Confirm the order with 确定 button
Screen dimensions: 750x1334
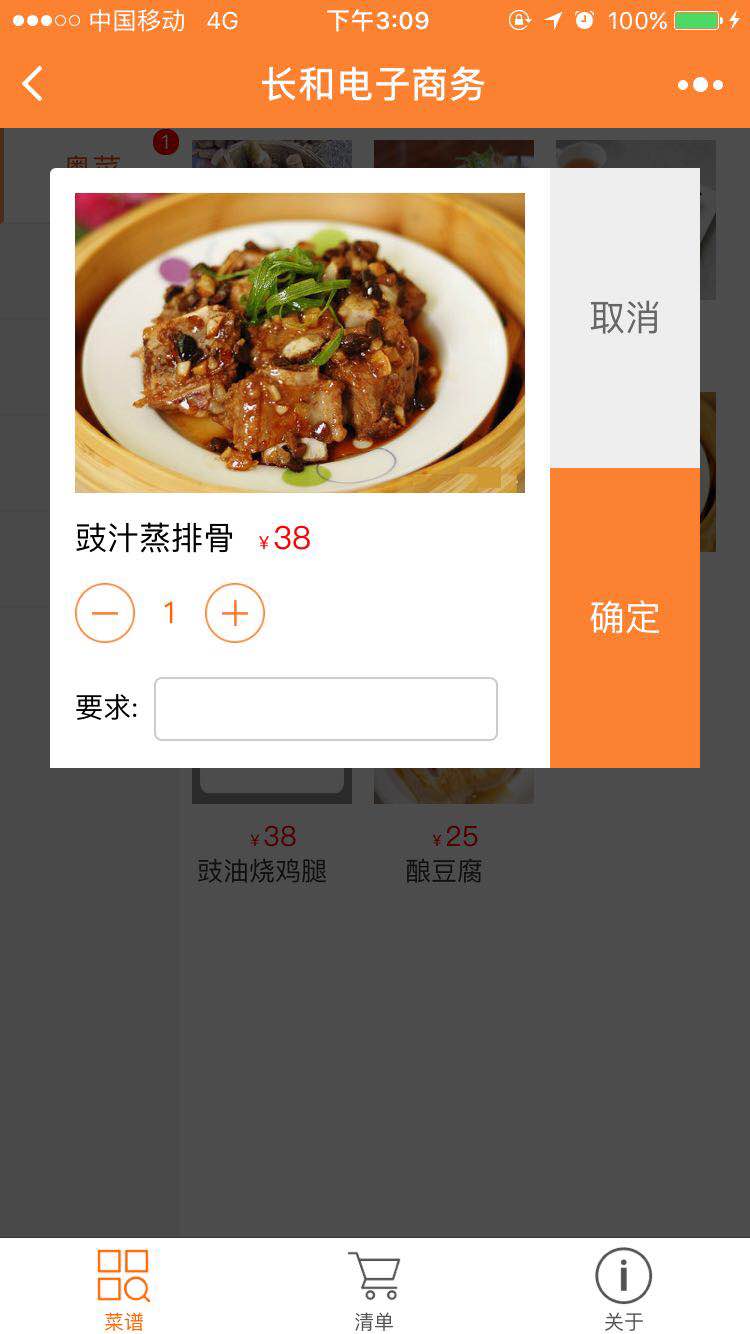click(624, 618)
